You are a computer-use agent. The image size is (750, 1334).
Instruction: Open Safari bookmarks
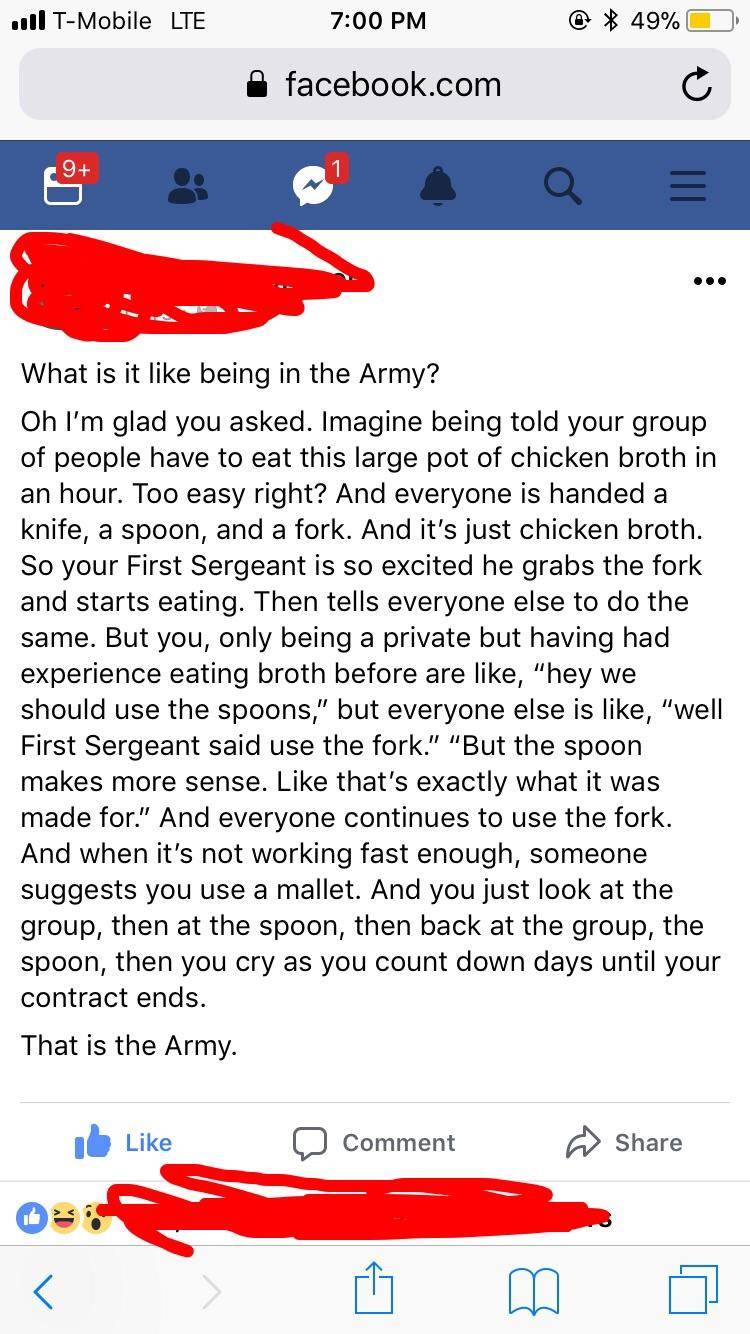coord(533,1292)
